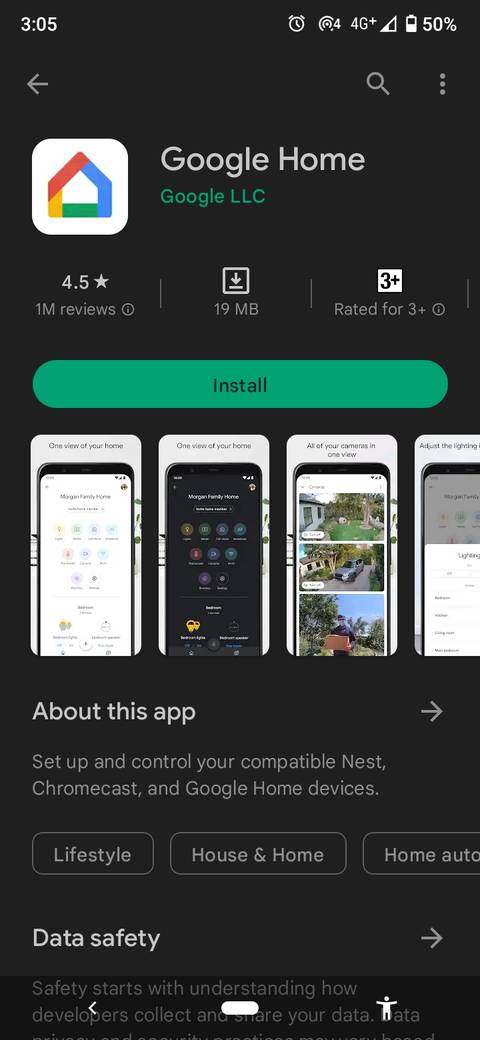Install the Google Home app
The image size is (480, 1040).
(x=240, y=385)
